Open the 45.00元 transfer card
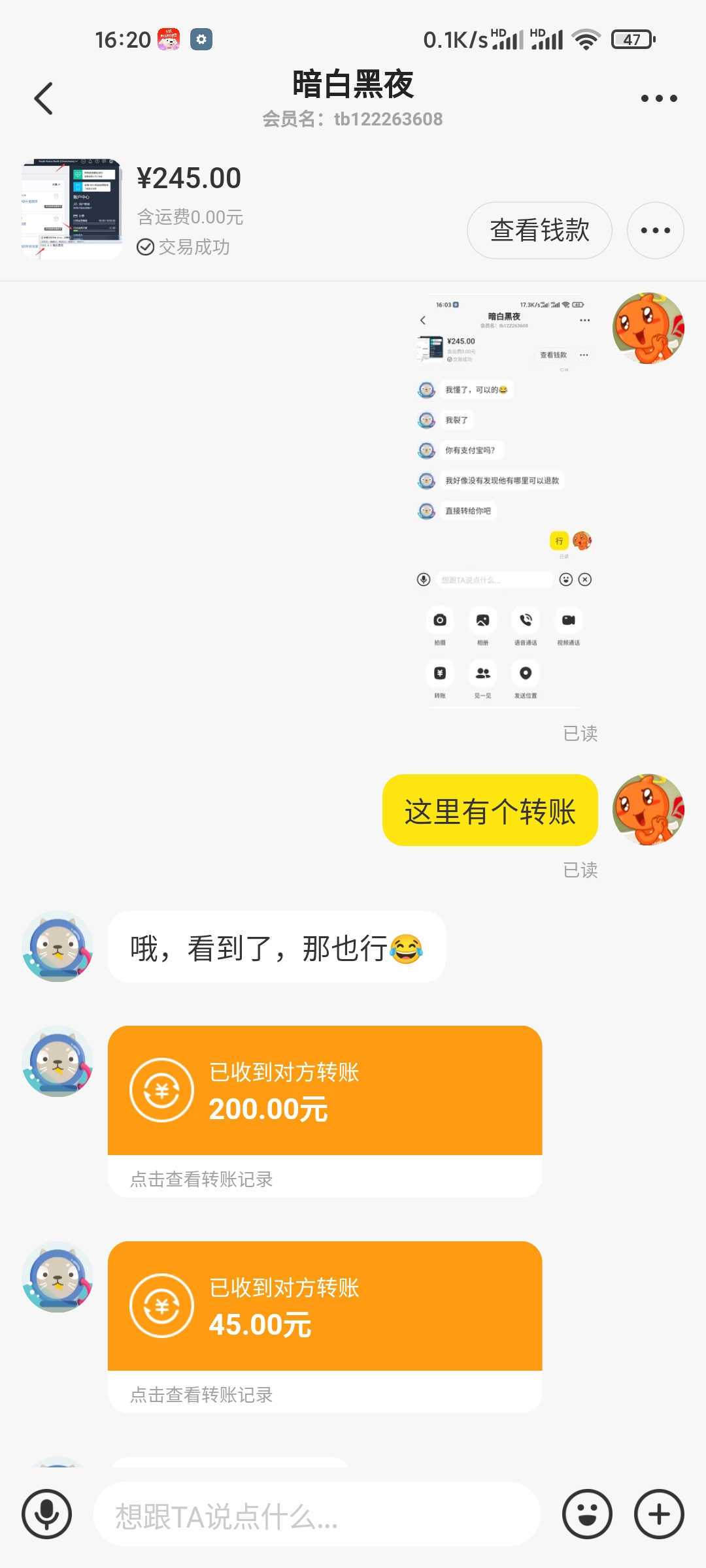Image resolution: width=706 pixels, height=1568 pixels. pyautogui.click(x=325, y=1305)
